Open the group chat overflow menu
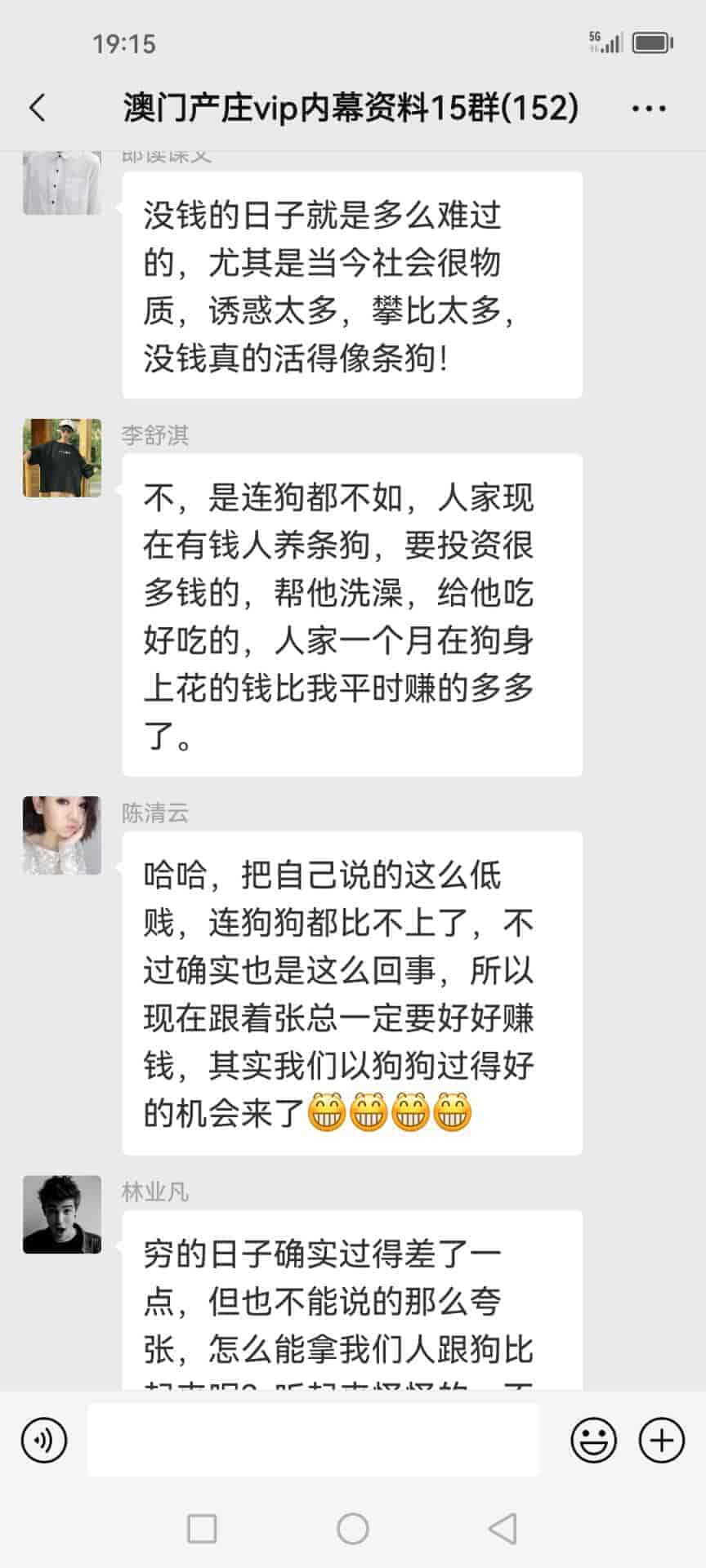This screenshot has width=706, height=1568. pos(649,108)
